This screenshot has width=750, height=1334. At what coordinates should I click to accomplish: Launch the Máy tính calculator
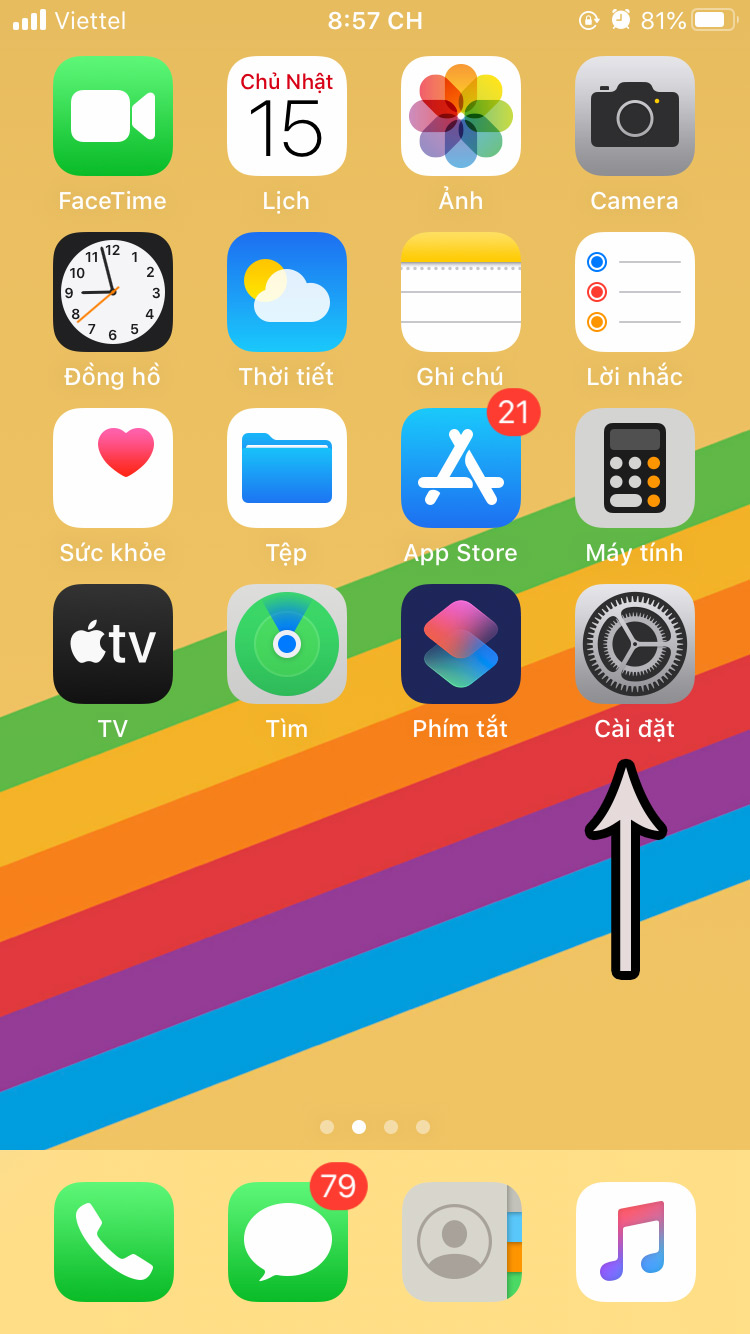[635, 468]
